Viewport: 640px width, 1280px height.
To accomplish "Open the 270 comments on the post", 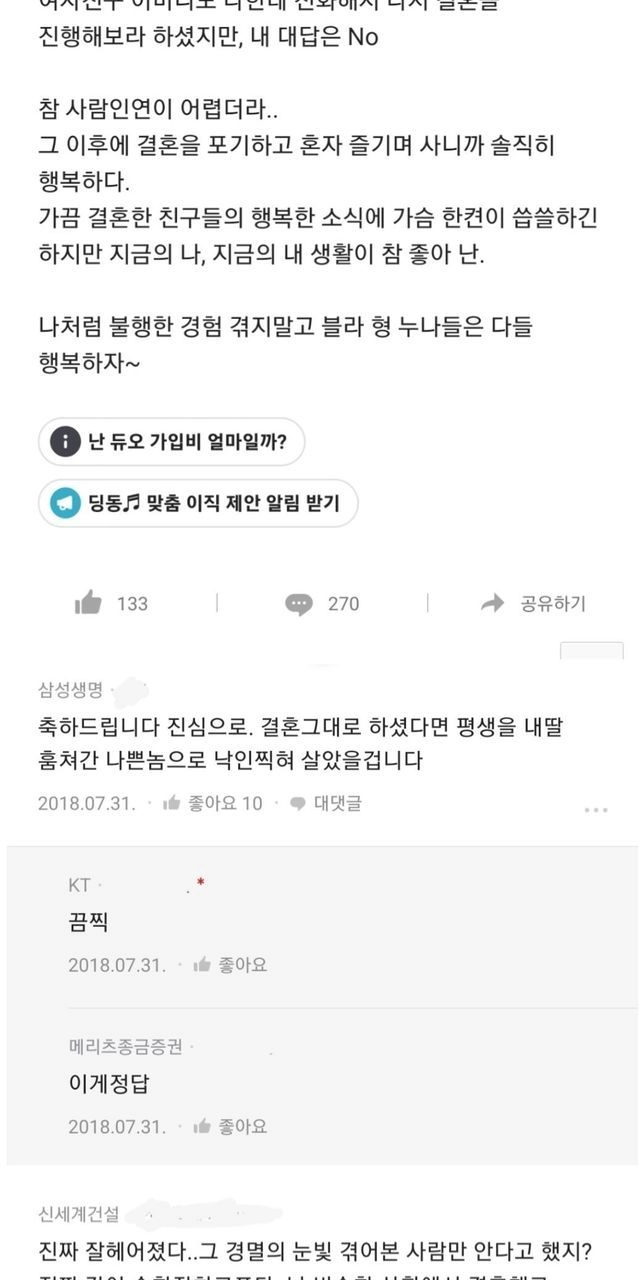I will pyautogui.click(x=321, y=603).
